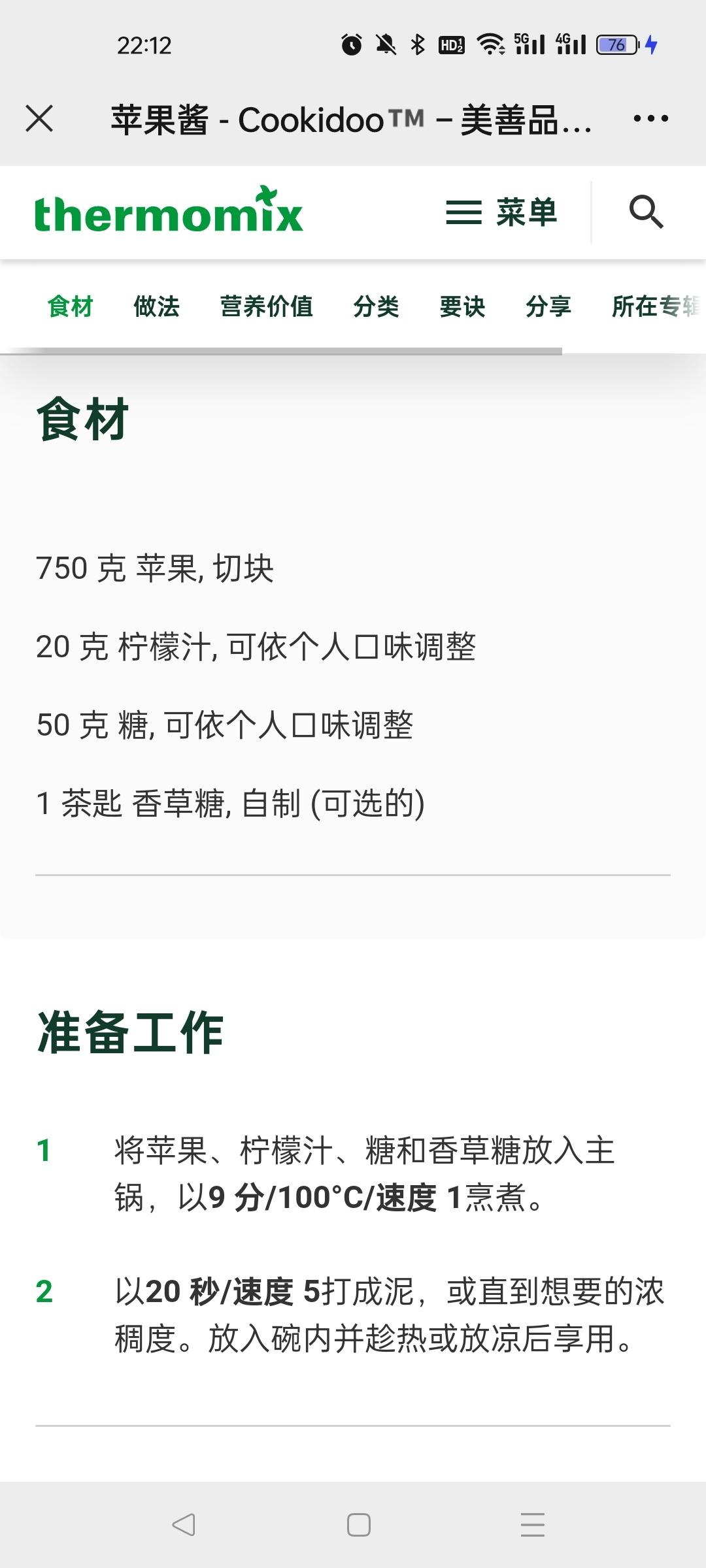Tap the search magnifier icon
706x1568 pixels.
click(646, 212)
